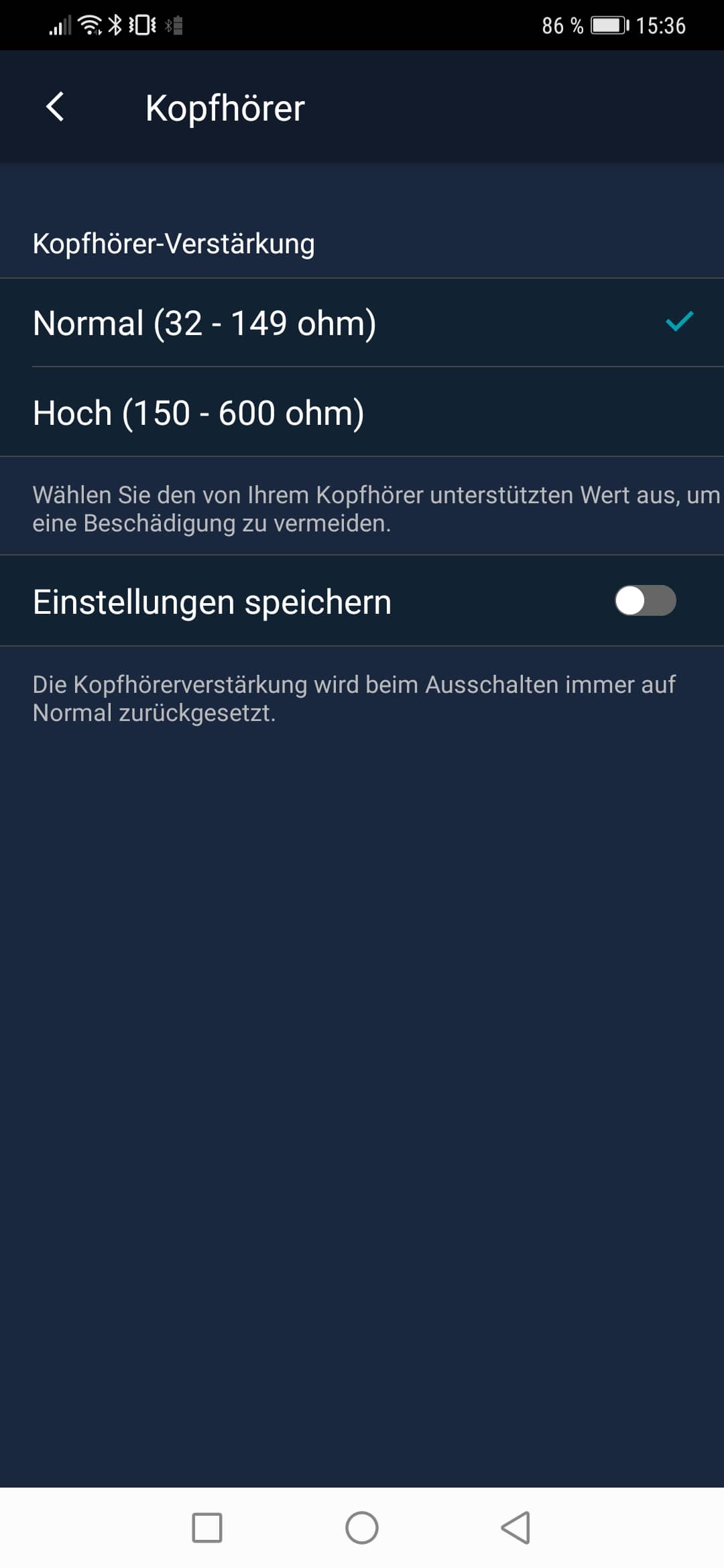The width and height of the screenshot is (724, 1568).
Task: Open recent apps from navigation bar
Action: coord(207,1528)
